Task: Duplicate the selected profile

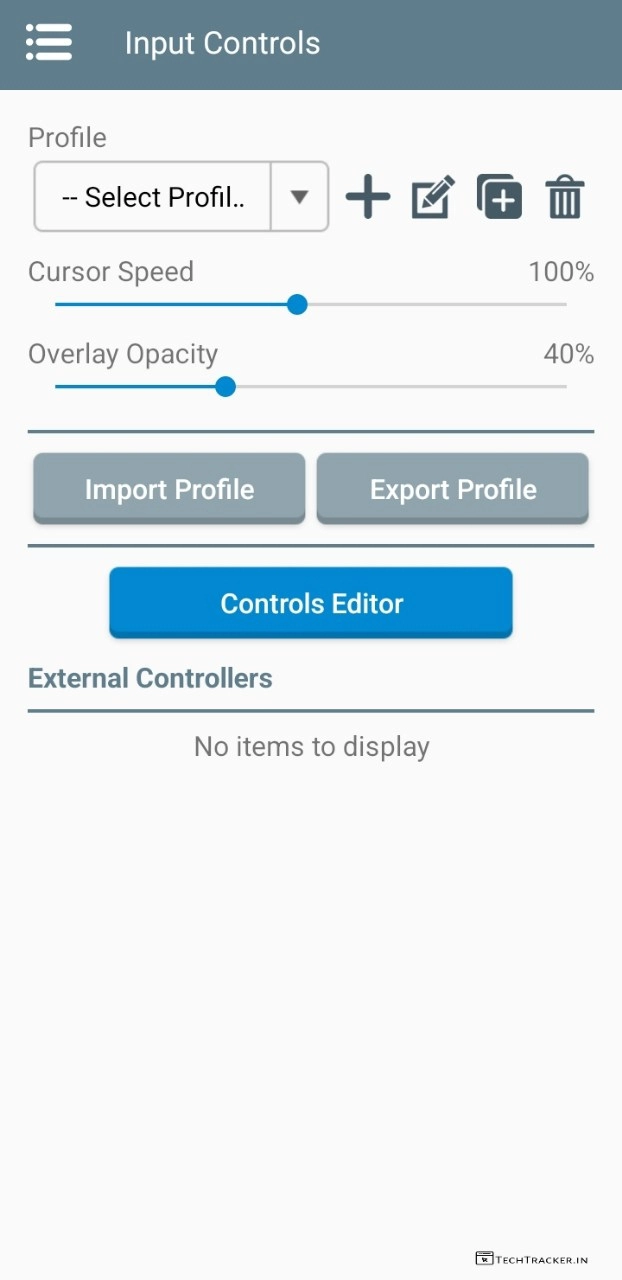Action: click(x=499, y=197)
